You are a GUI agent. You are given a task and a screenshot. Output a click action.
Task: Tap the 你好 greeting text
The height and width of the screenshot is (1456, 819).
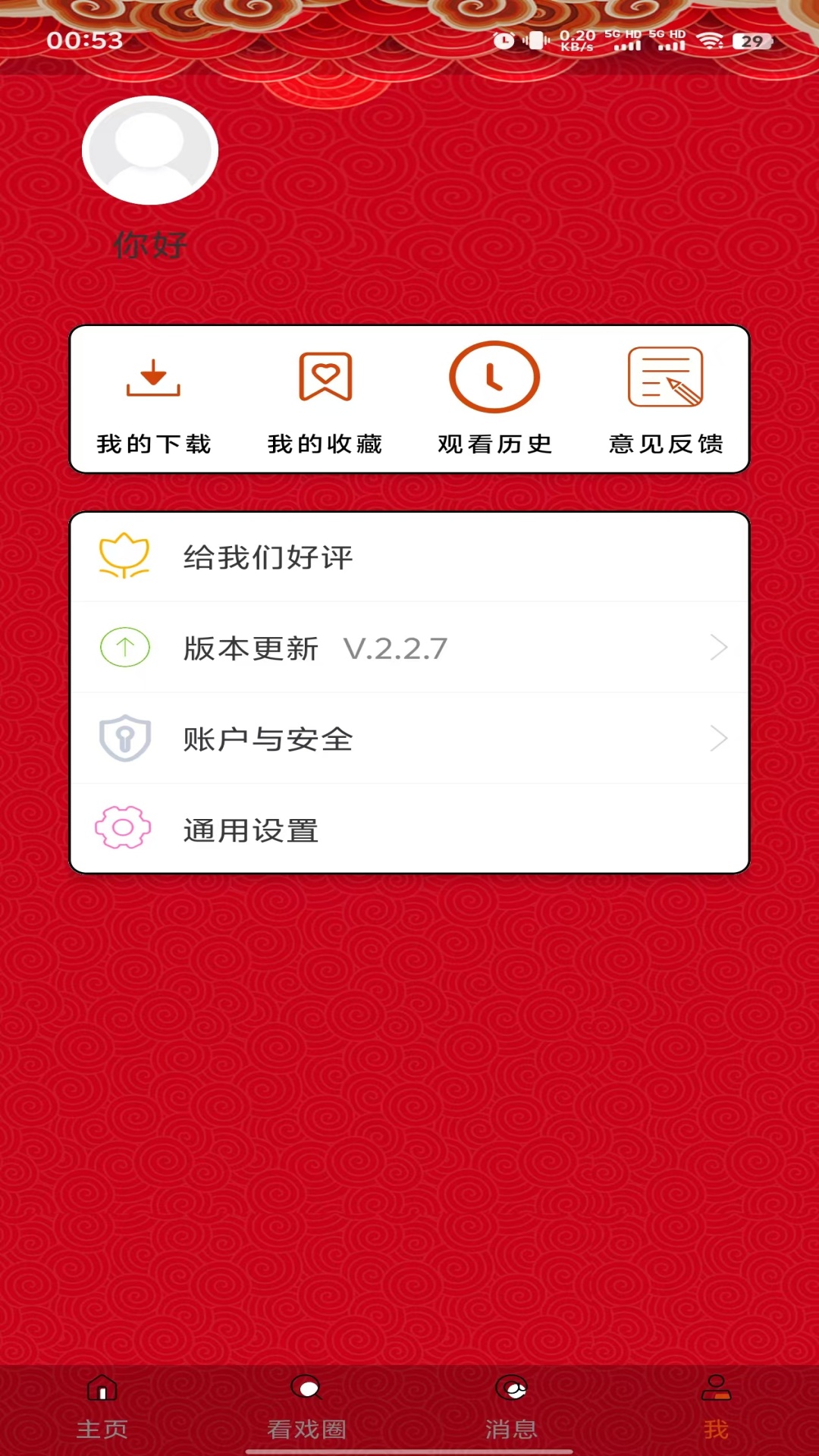point(150,243)
